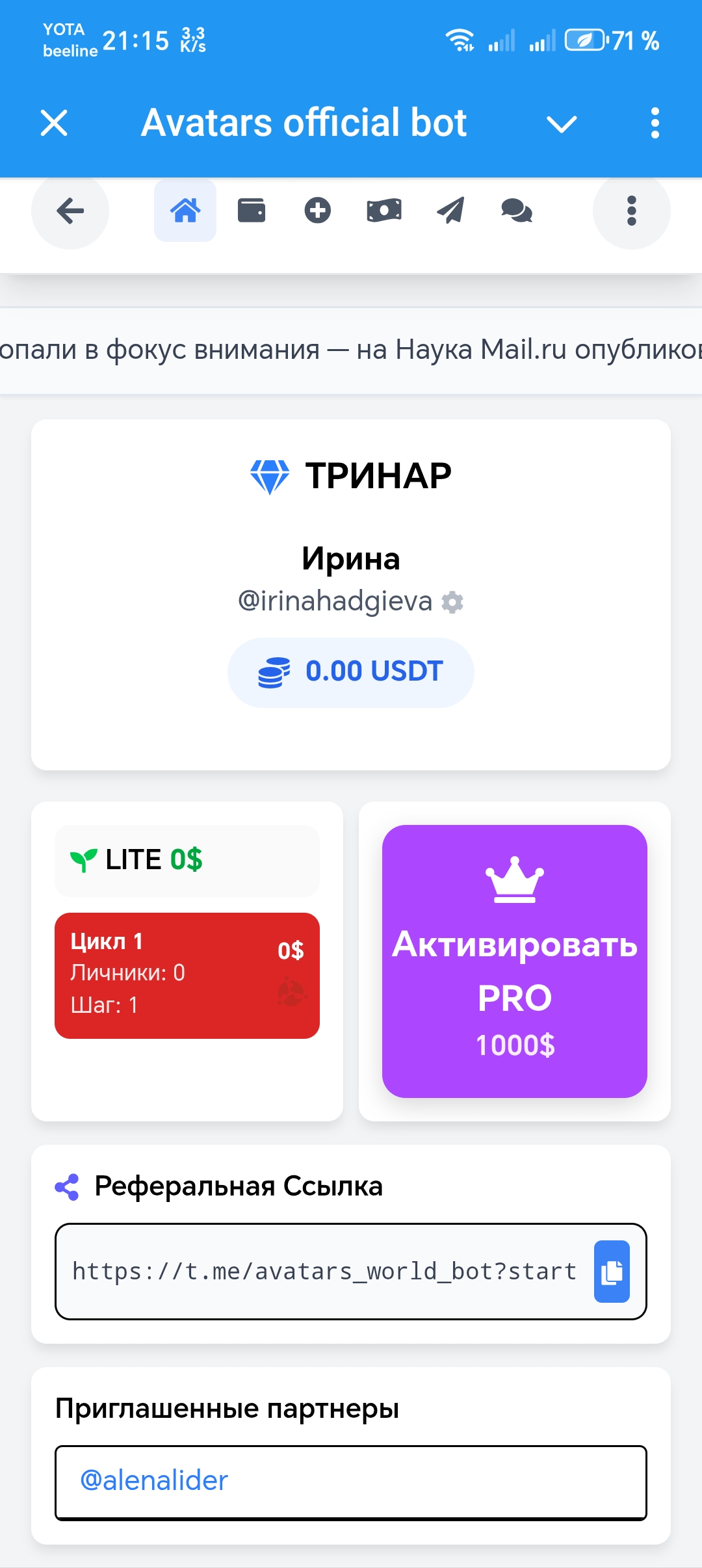Open the wallet tab

pos(252,211)
